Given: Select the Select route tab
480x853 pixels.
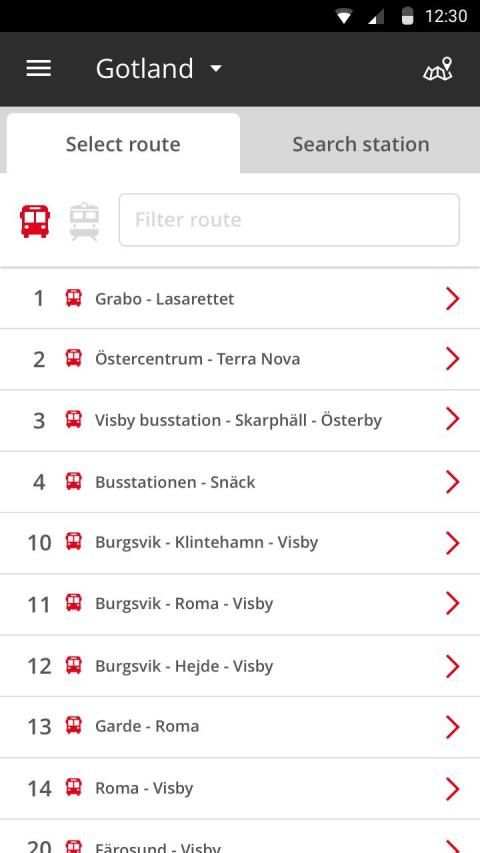Looking at the screenshot, I should pyautogui.click(x=123, y=144).
